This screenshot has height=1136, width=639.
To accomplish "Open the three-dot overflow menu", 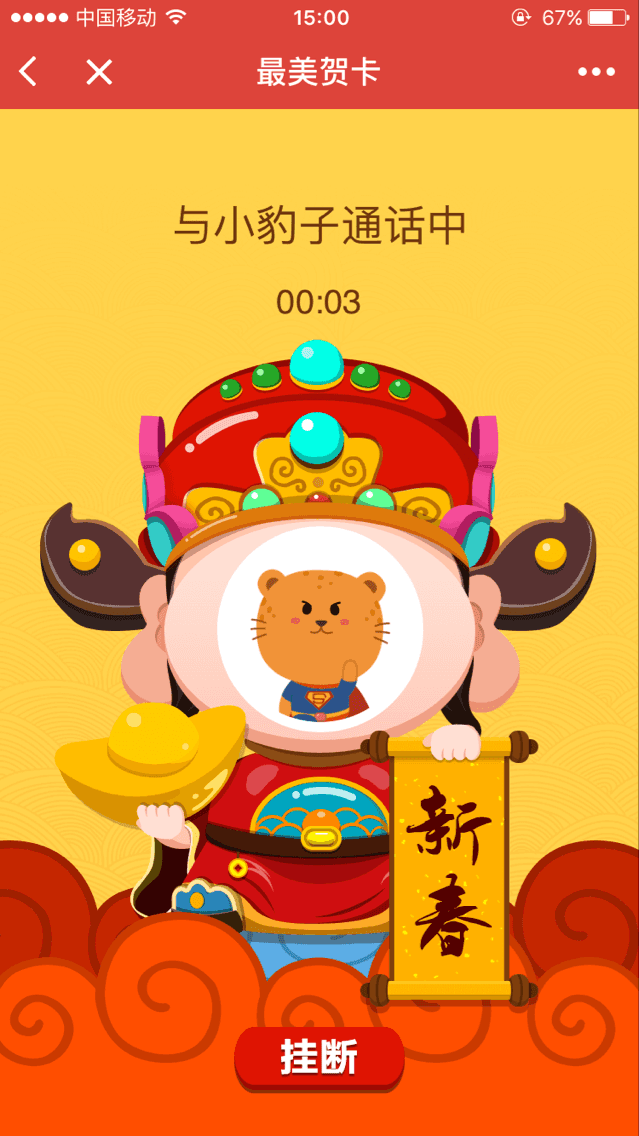I will click(596, 72).
